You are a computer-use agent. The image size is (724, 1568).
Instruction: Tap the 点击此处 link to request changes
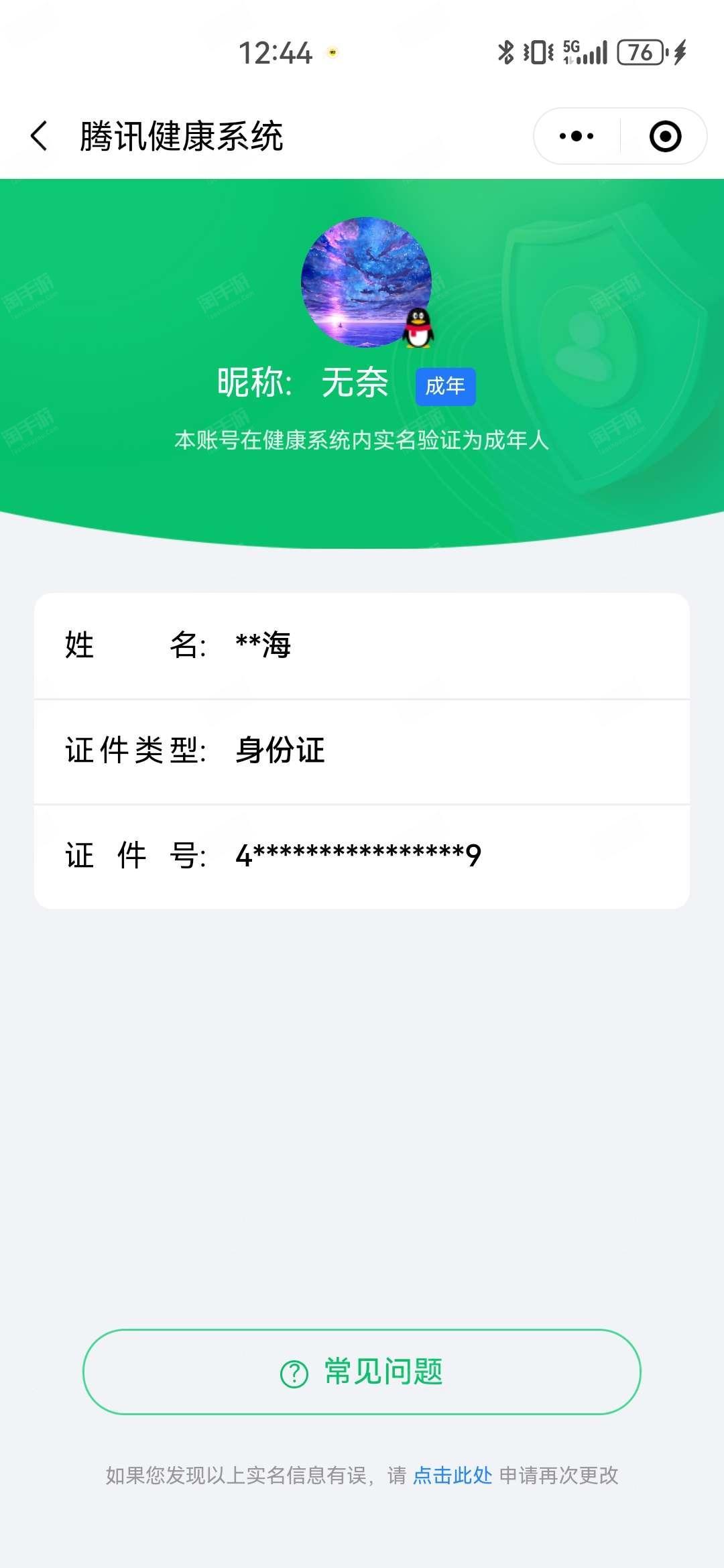(452, 1475)
